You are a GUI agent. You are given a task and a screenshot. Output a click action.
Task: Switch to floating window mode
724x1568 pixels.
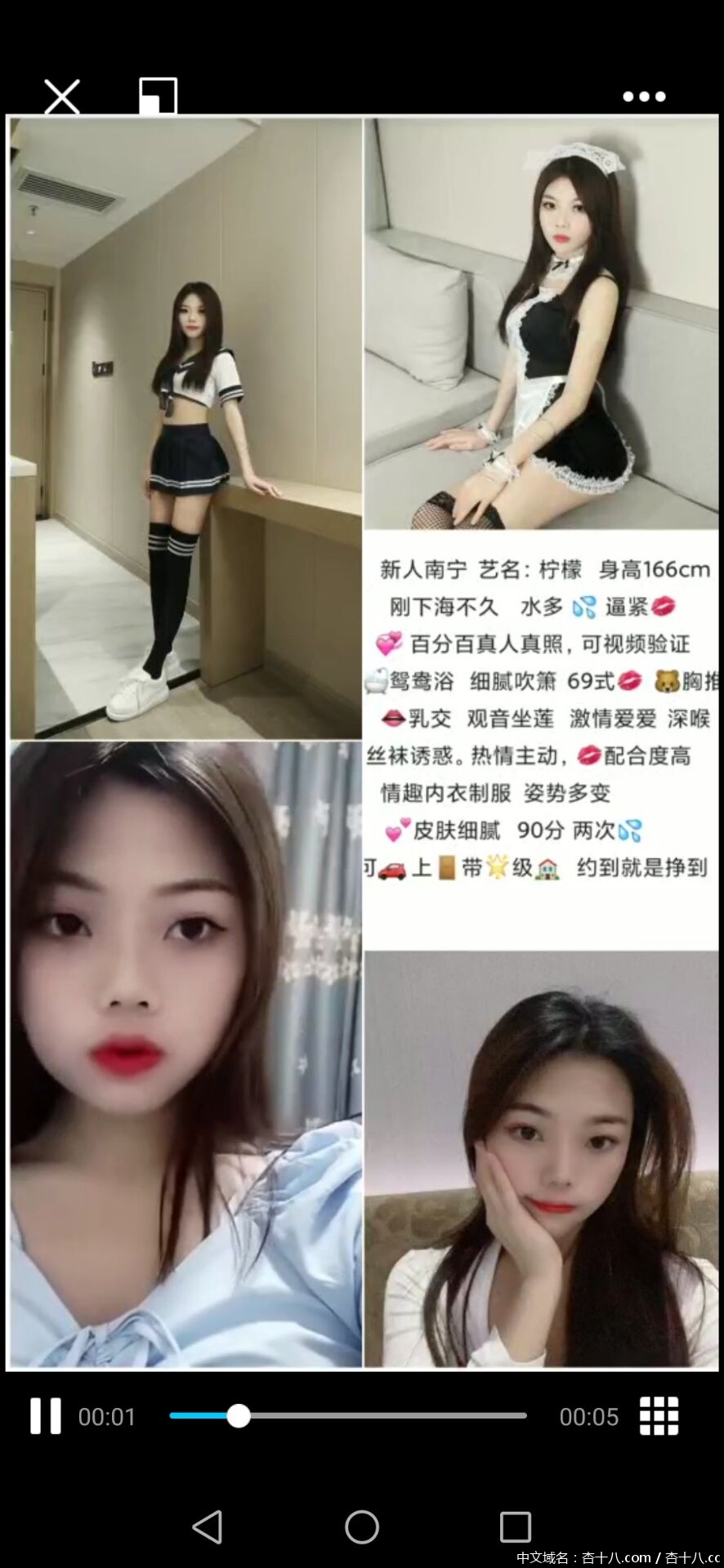pos(158,96)
